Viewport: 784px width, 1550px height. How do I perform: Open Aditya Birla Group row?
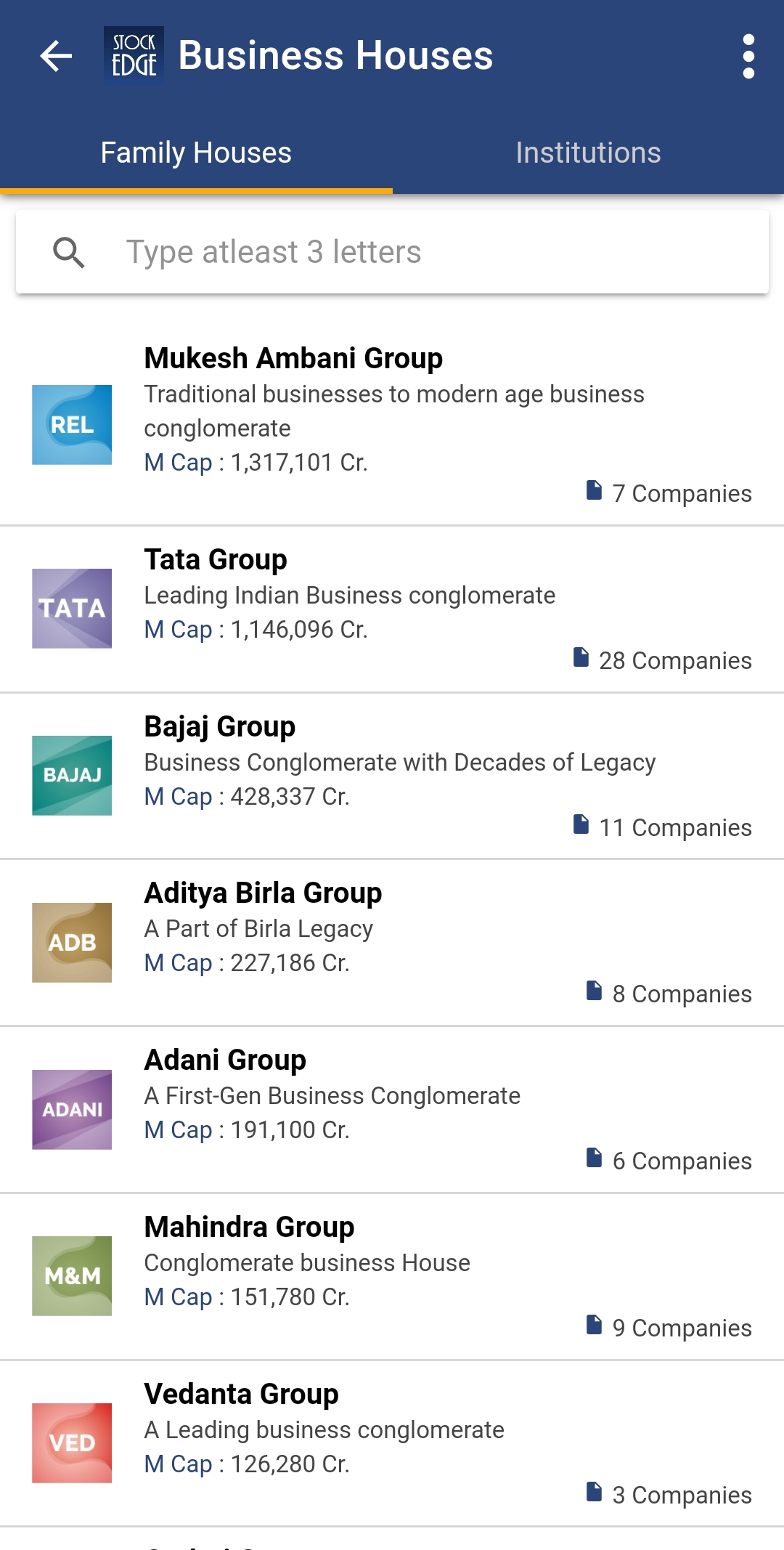coord(392,943)
